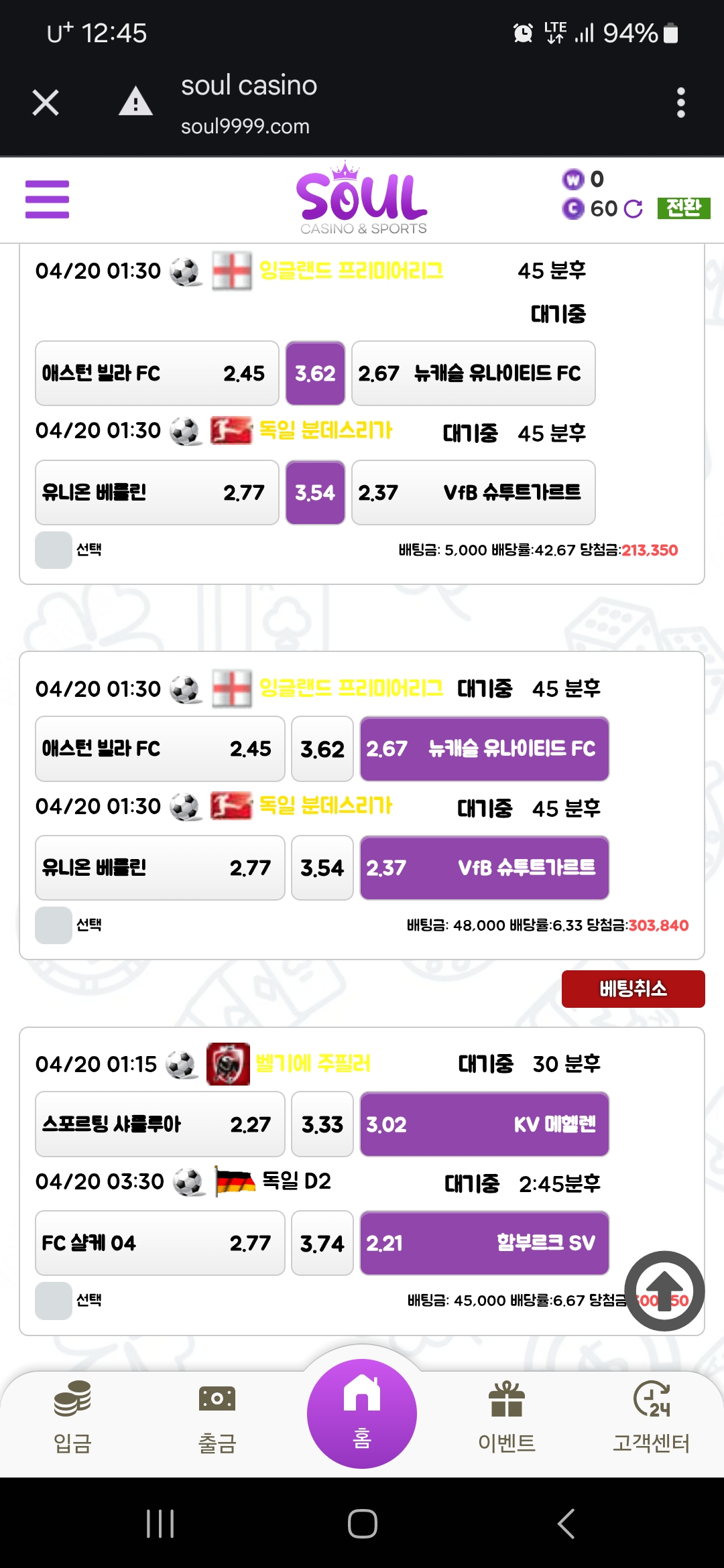Jump to top with the arrow button

pos(664,1291)
